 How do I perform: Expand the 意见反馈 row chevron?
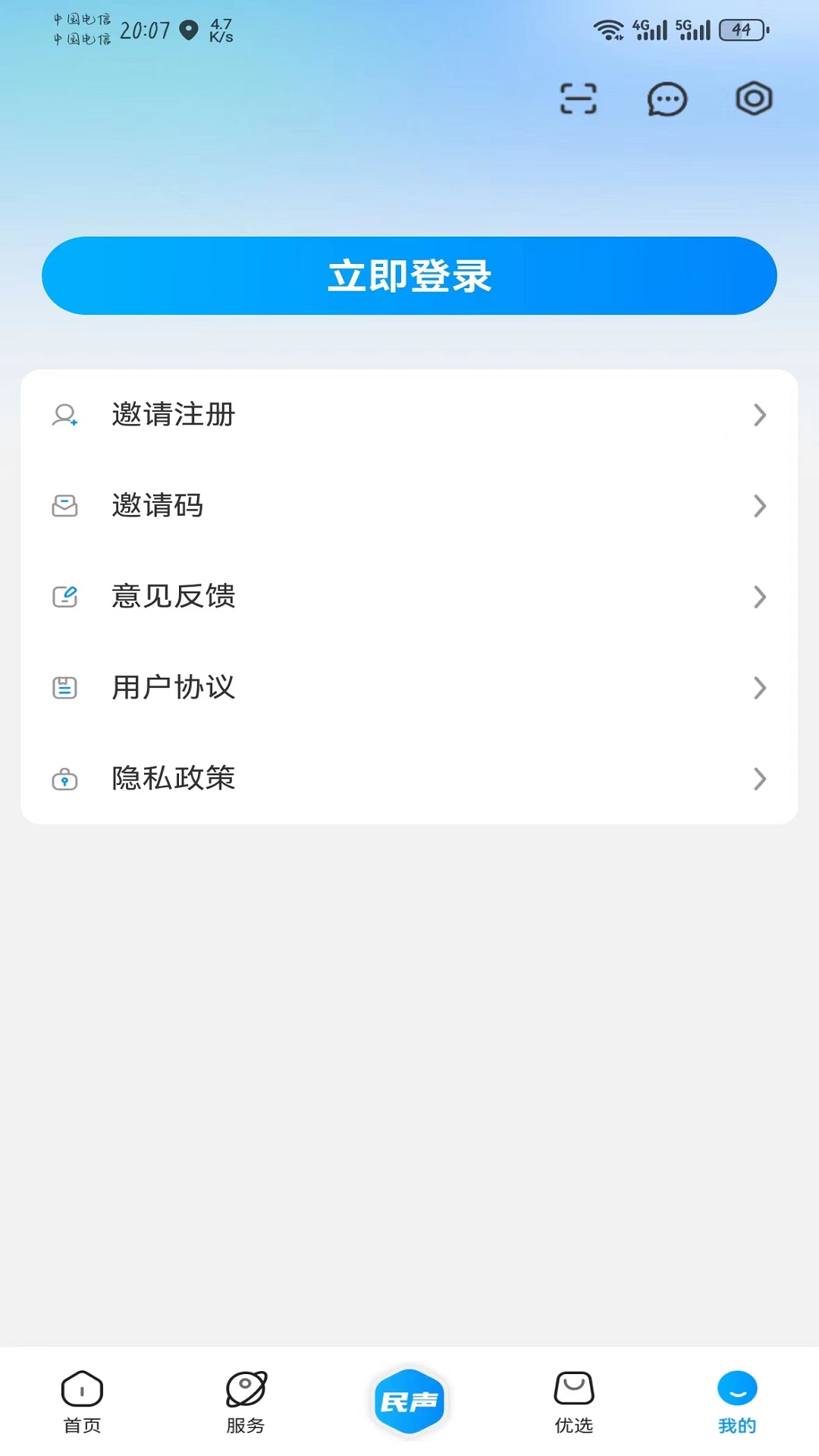pos(759,597)
